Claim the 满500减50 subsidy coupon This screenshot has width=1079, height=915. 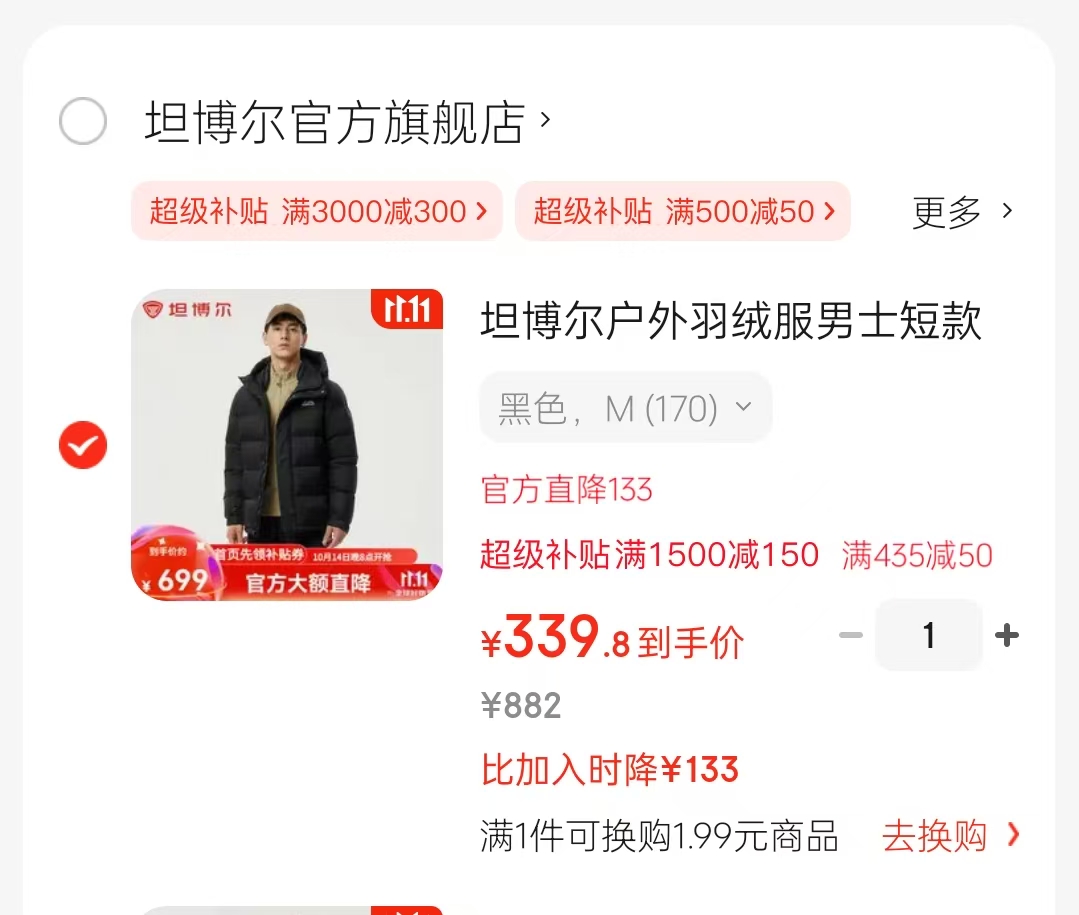(682, 211)
